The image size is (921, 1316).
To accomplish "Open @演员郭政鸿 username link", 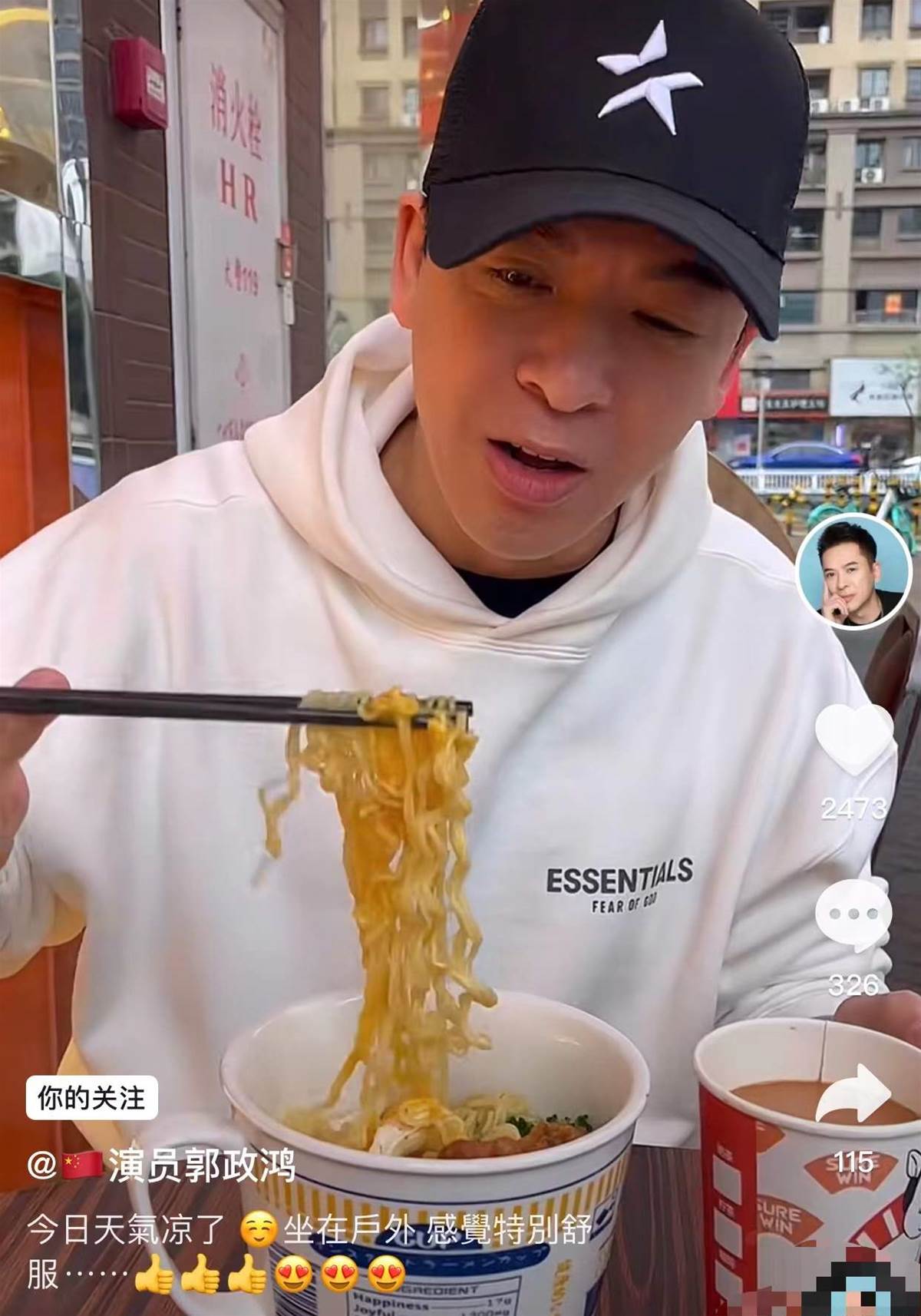I will click(x=163, y=1166).
